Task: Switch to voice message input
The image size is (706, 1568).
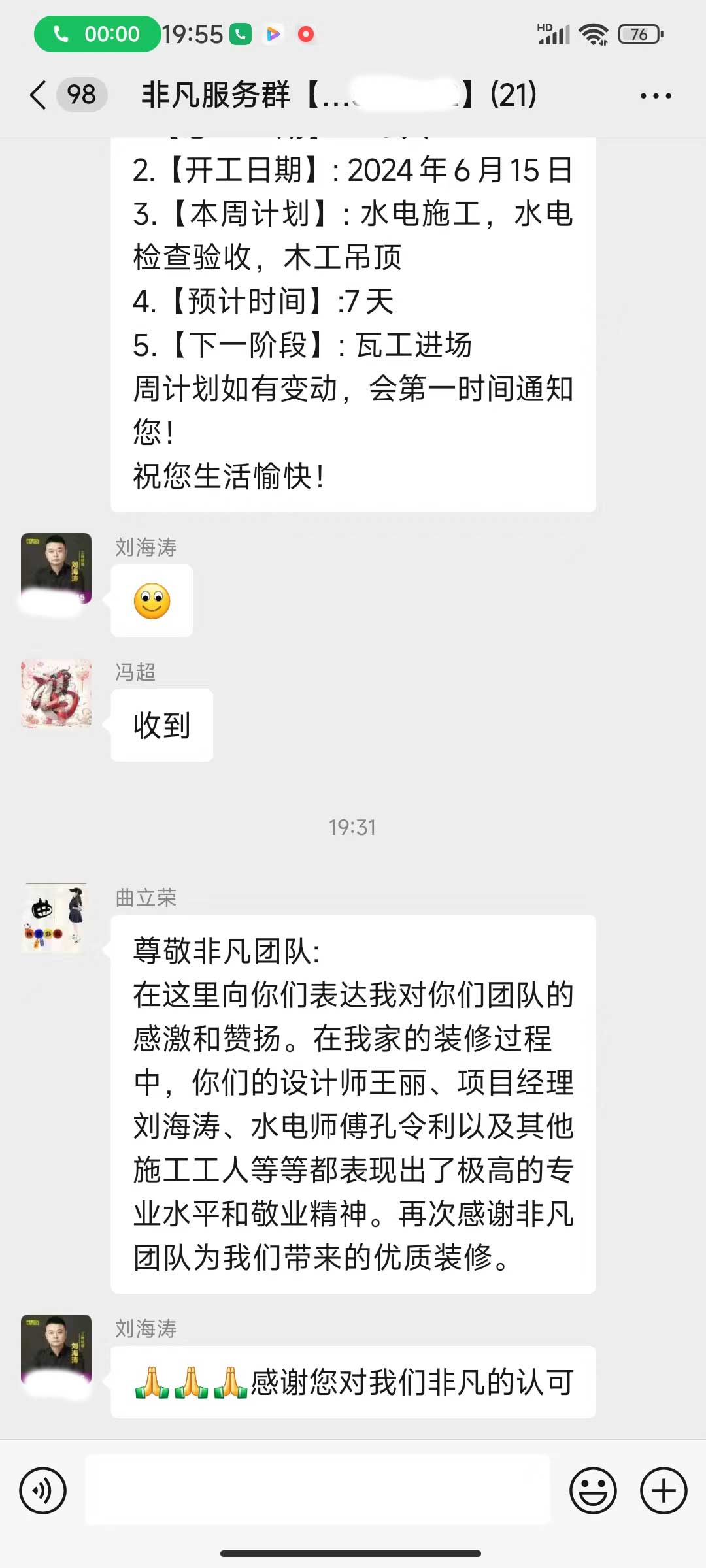Action: pyautogui.click(x=43, y=1490)
